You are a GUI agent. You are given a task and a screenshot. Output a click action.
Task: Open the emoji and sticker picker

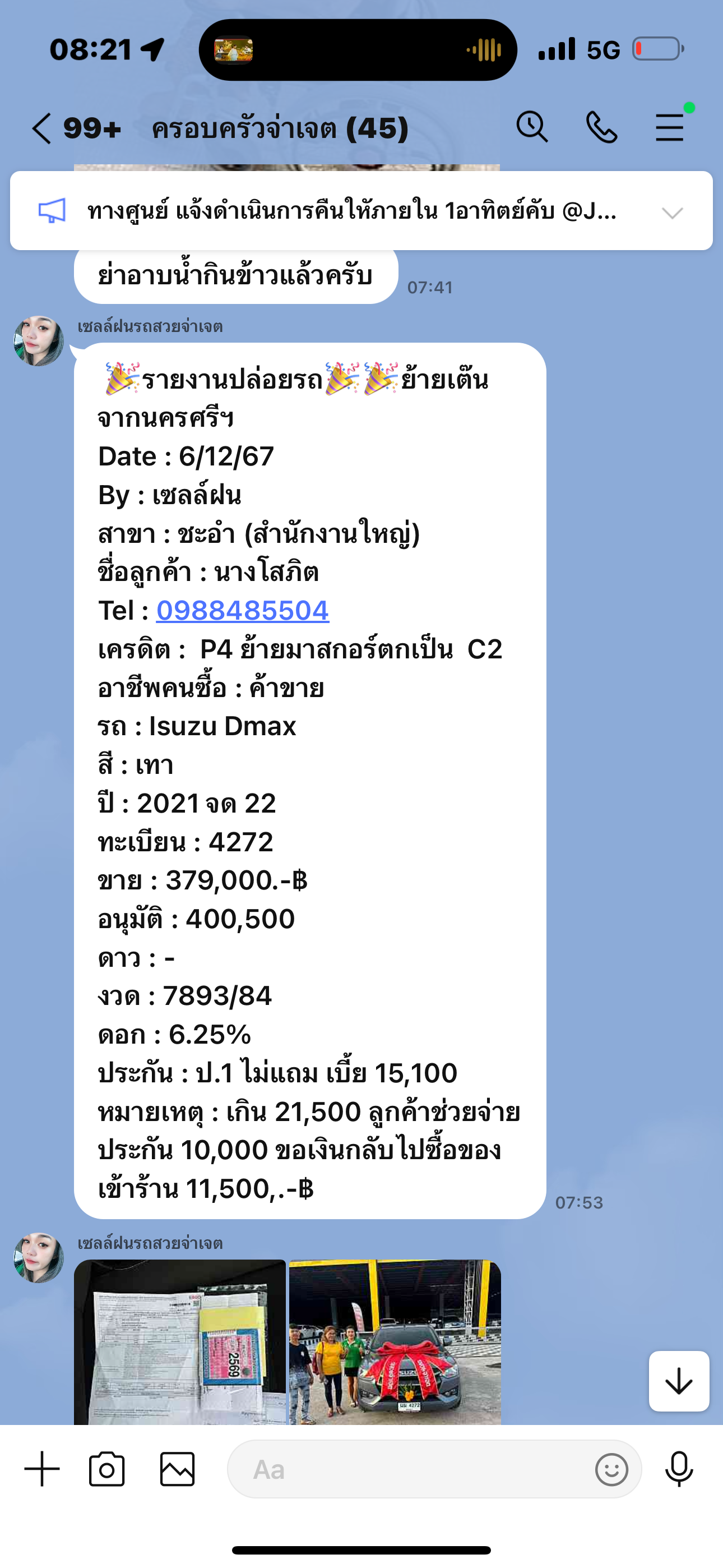tap(611, 1469)
